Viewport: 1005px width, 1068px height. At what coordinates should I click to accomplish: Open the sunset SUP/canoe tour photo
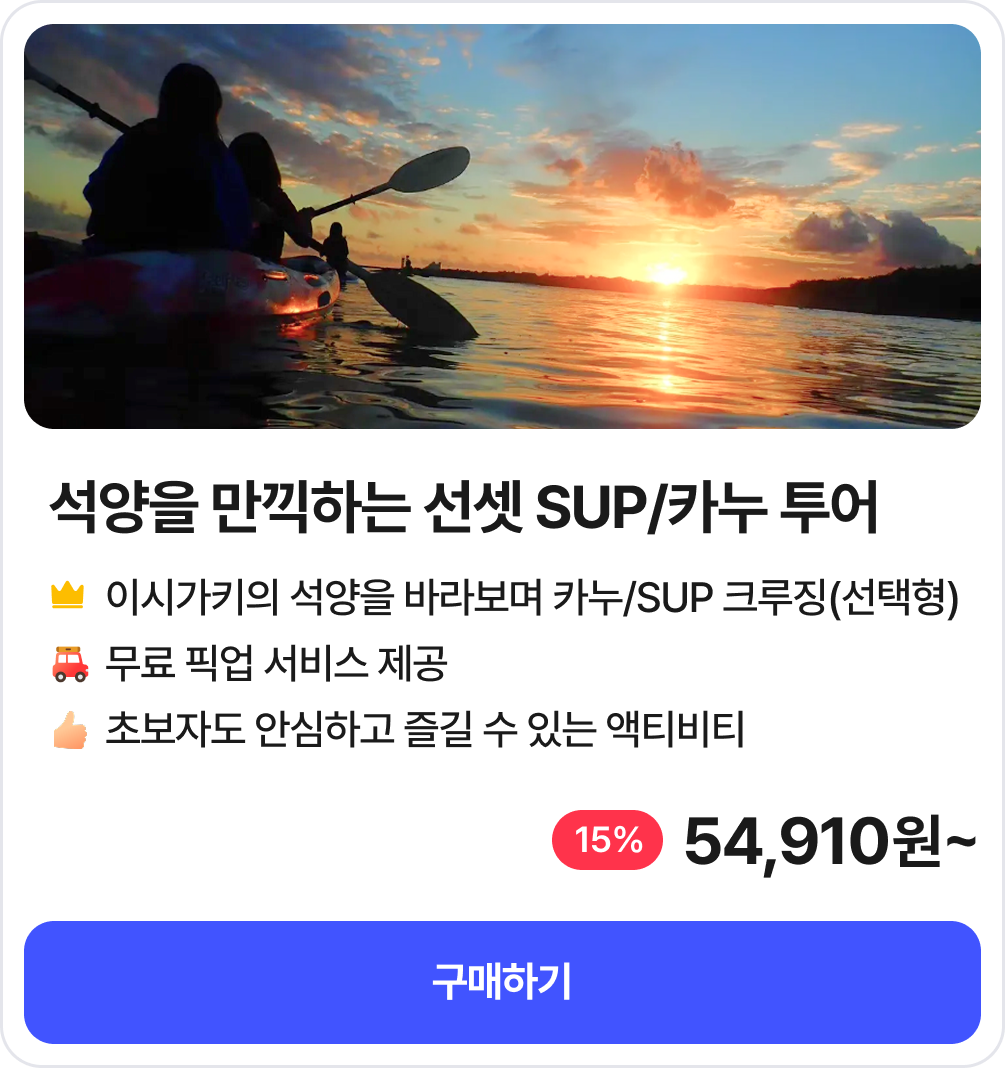[x=502, y=227]
